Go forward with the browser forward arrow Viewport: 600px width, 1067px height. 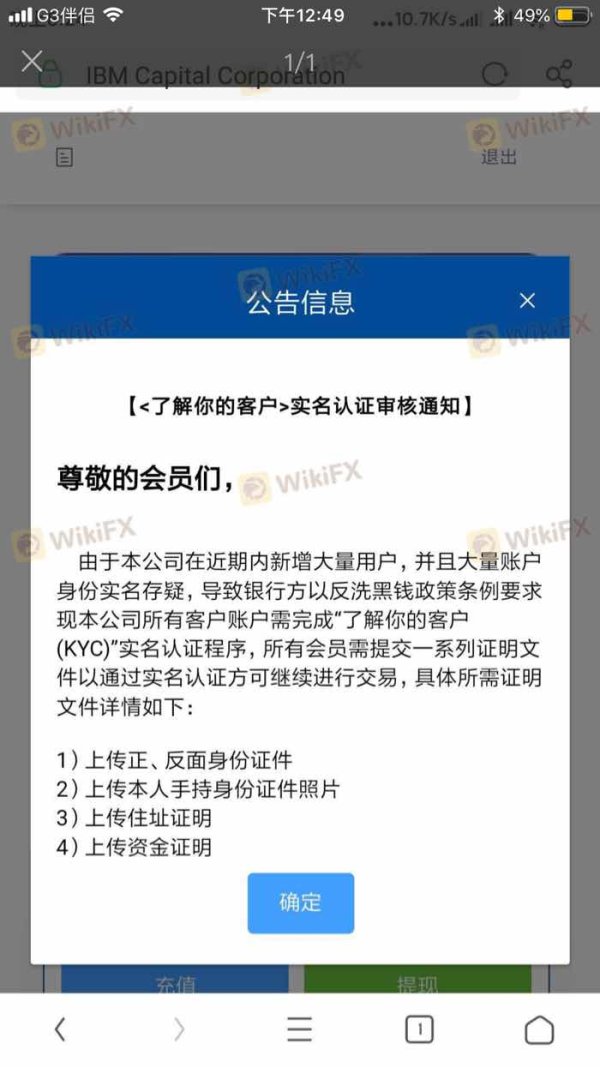[179, 1030]
